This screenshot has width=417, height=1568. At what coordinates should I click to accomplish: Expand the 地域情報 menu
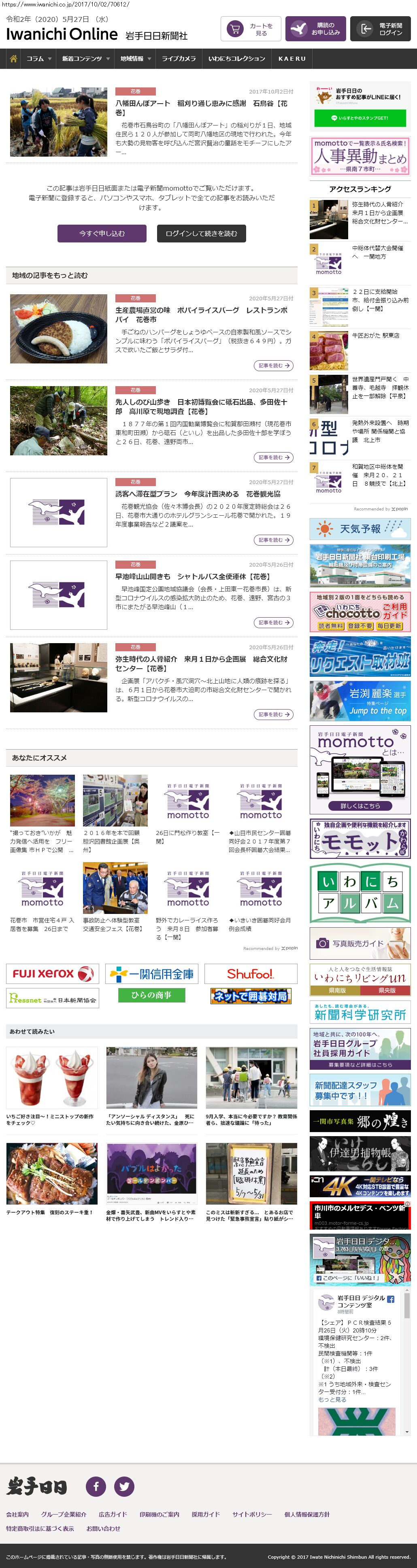(x=134, y=58)
